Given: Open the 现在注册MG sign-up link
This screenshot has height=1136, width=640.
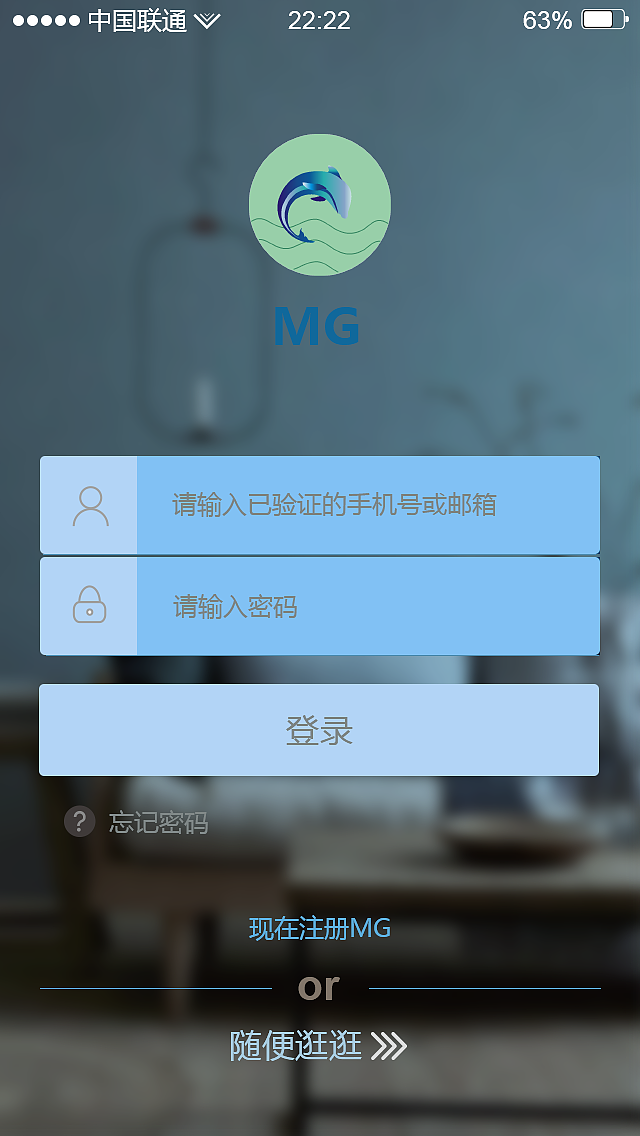Looking at the screenshot, I should tap(320, 929).
